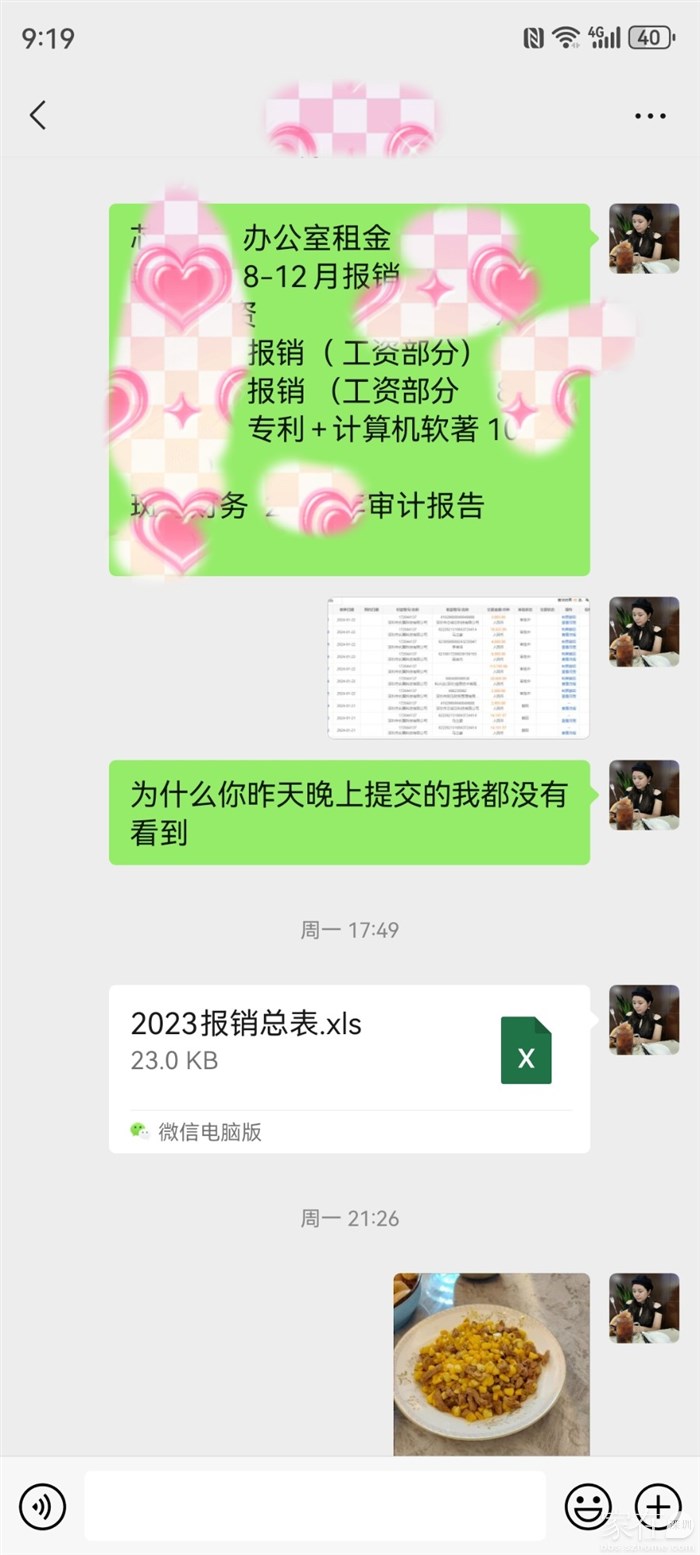Open the plus attachment menu

coord(658,1505)
